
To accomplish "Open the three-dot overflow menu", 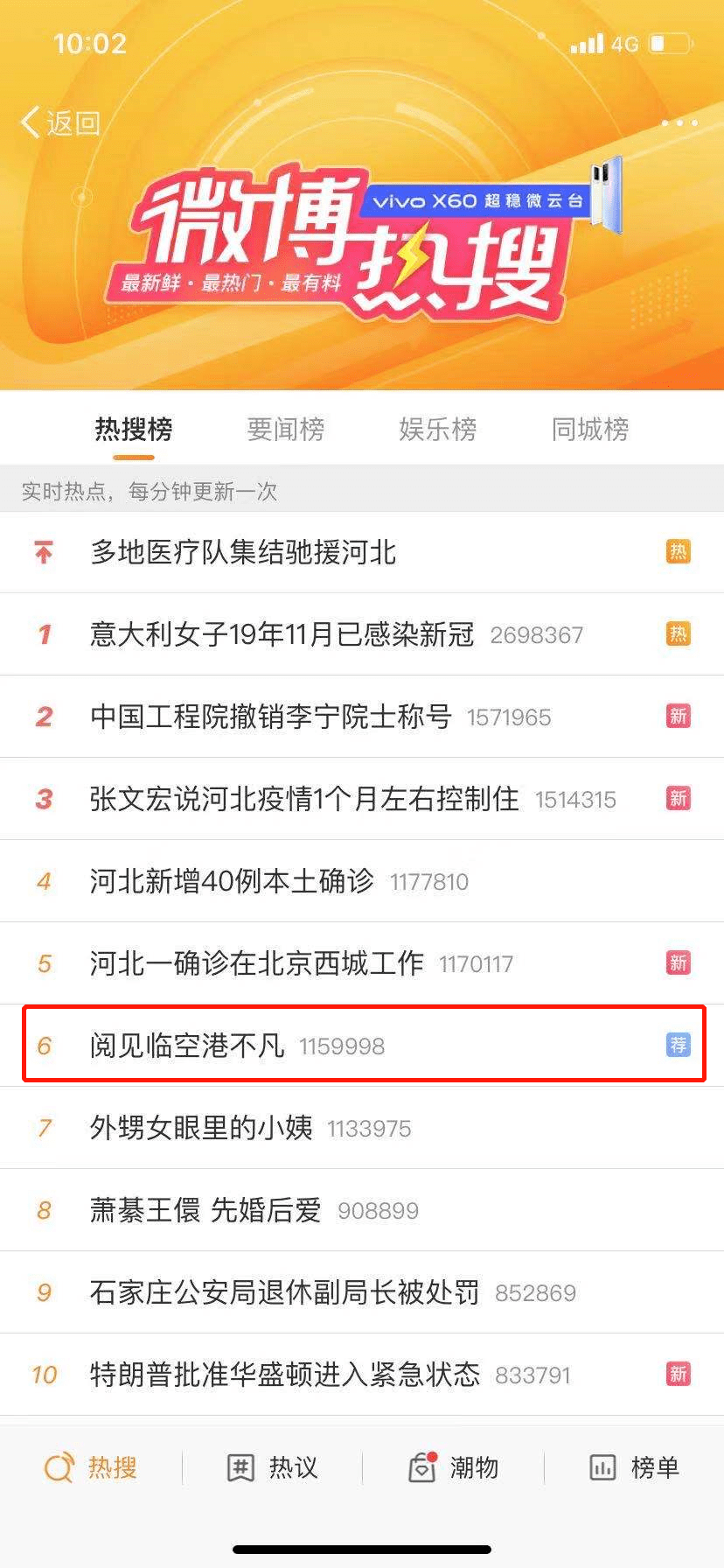I will point(679,123).
